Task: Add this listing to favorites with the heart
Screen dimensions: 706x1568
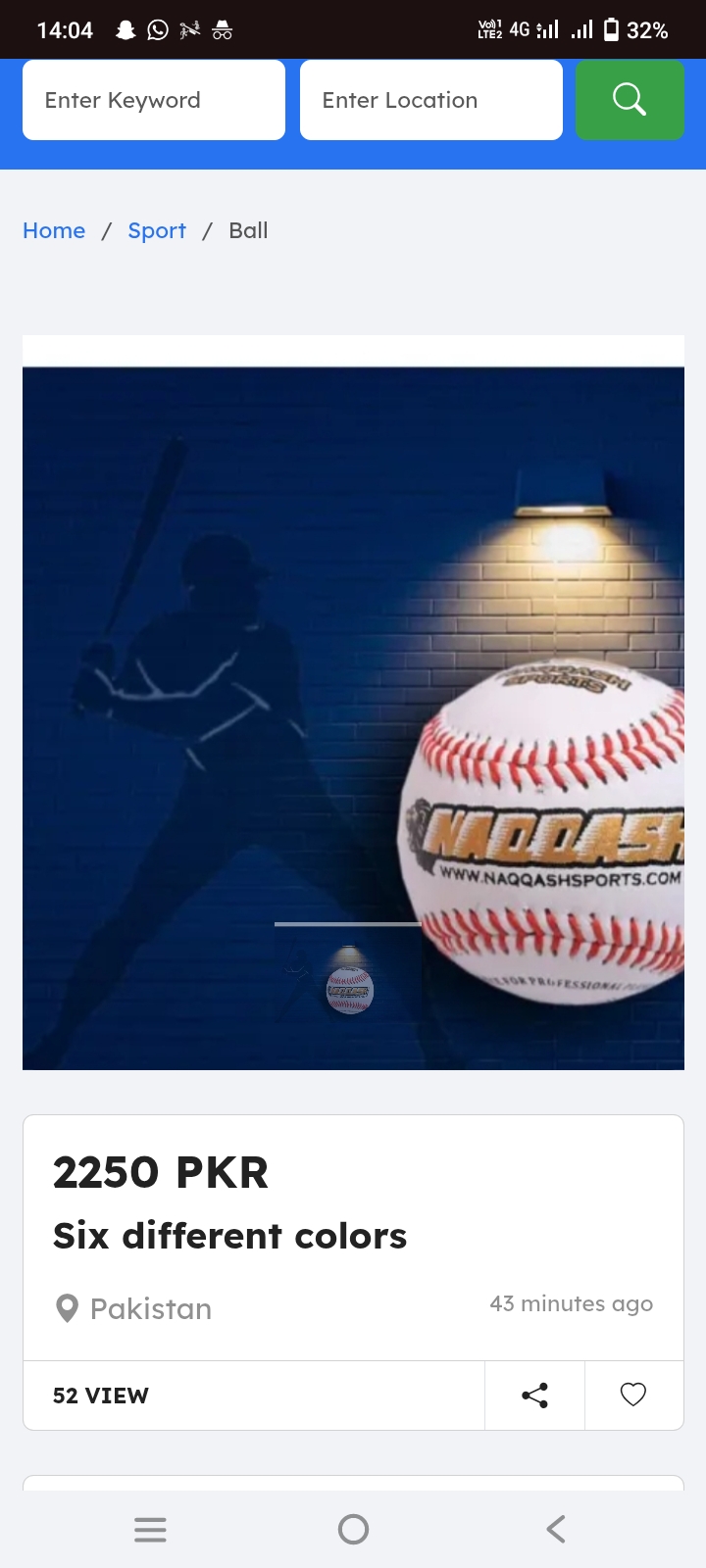Action: (633, 1396)
